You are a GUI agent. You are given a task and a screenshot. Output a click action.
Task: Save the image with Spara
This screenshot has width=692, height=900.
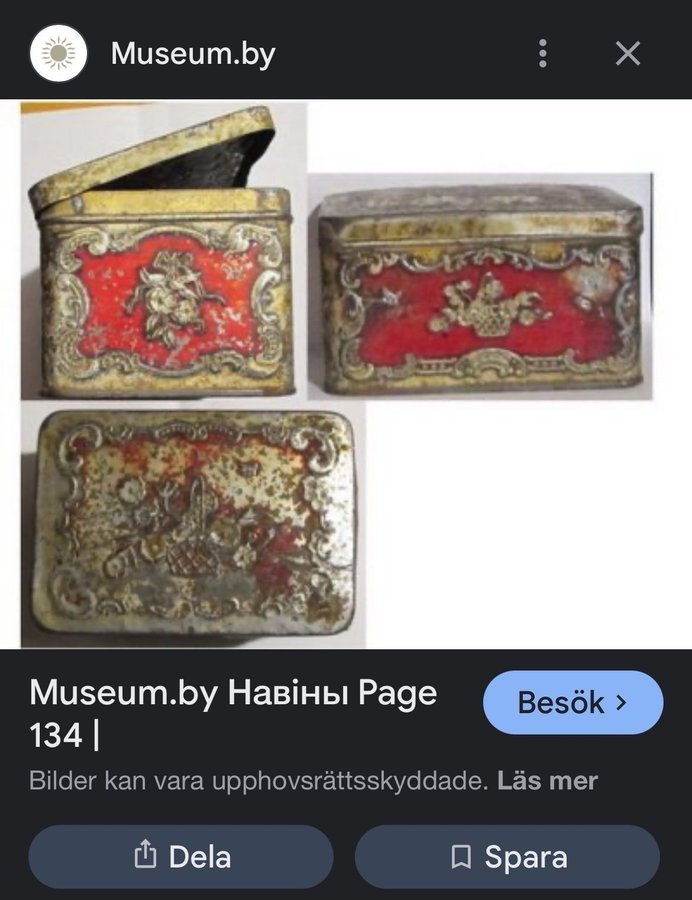pyautogui.click(x=507, y=856)
